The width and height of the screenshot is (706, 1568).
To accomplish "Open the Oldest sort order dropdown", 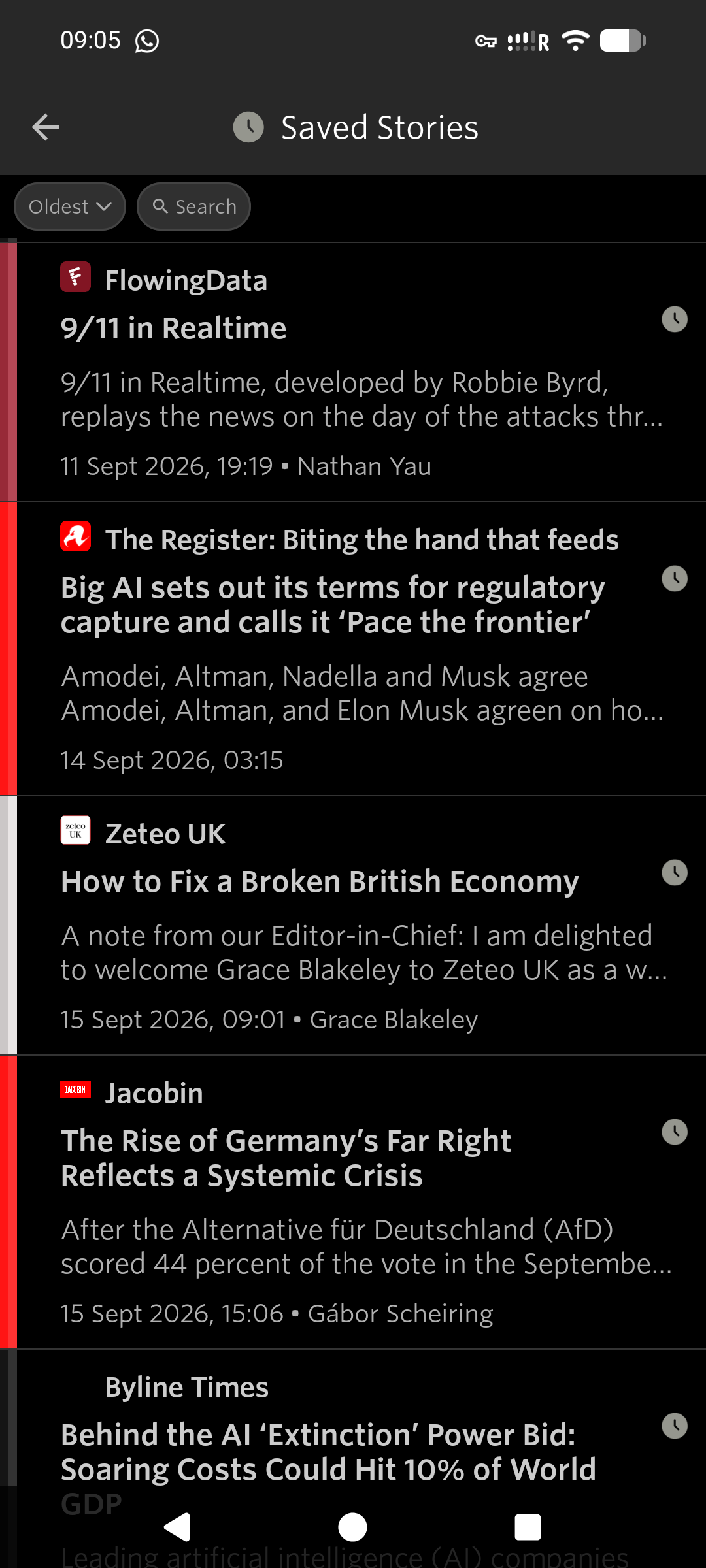I will (x=69, y=206).
